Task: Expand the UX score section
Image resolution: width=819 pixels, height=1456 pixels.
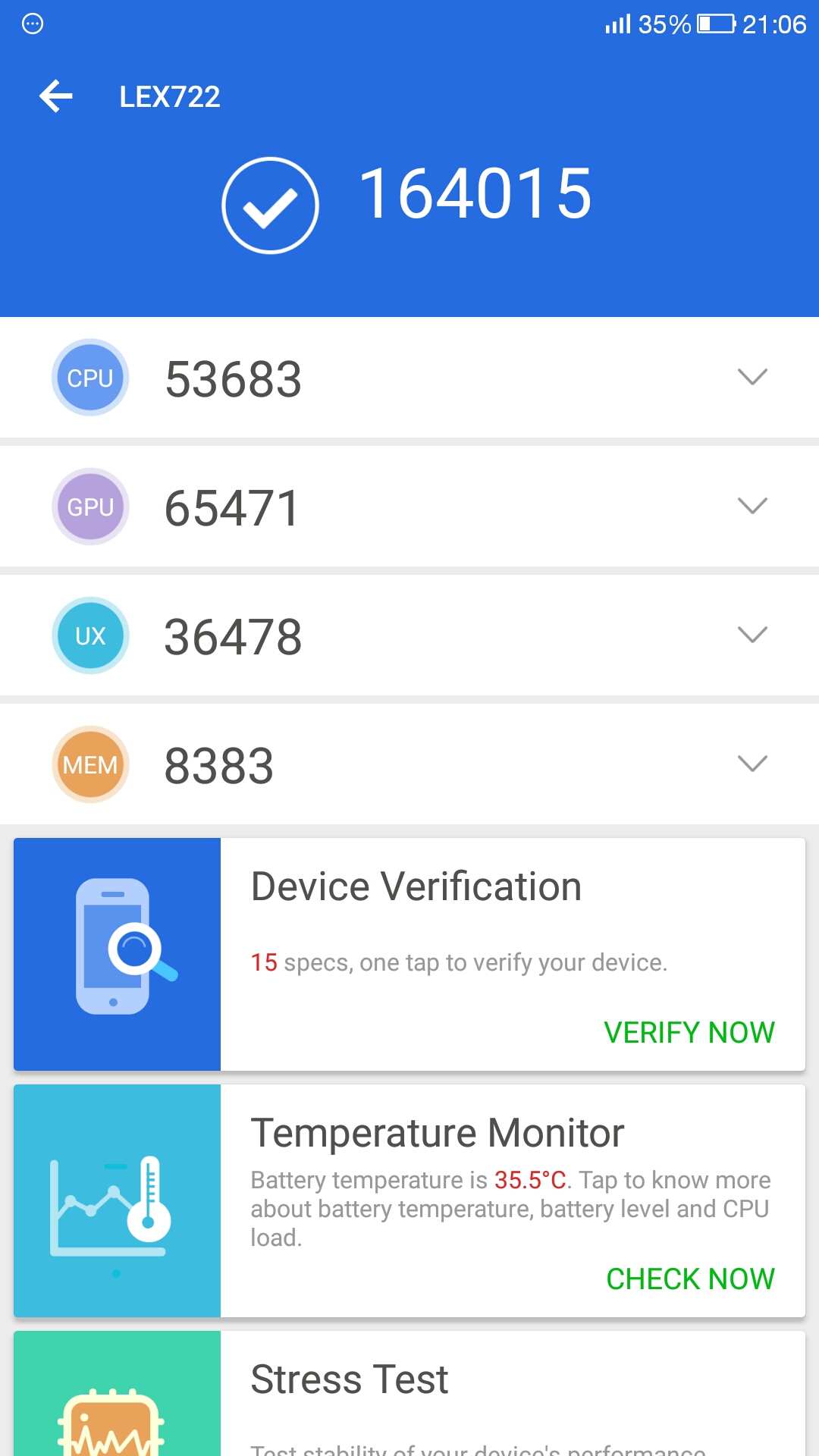Action: [x=752, y=635]
